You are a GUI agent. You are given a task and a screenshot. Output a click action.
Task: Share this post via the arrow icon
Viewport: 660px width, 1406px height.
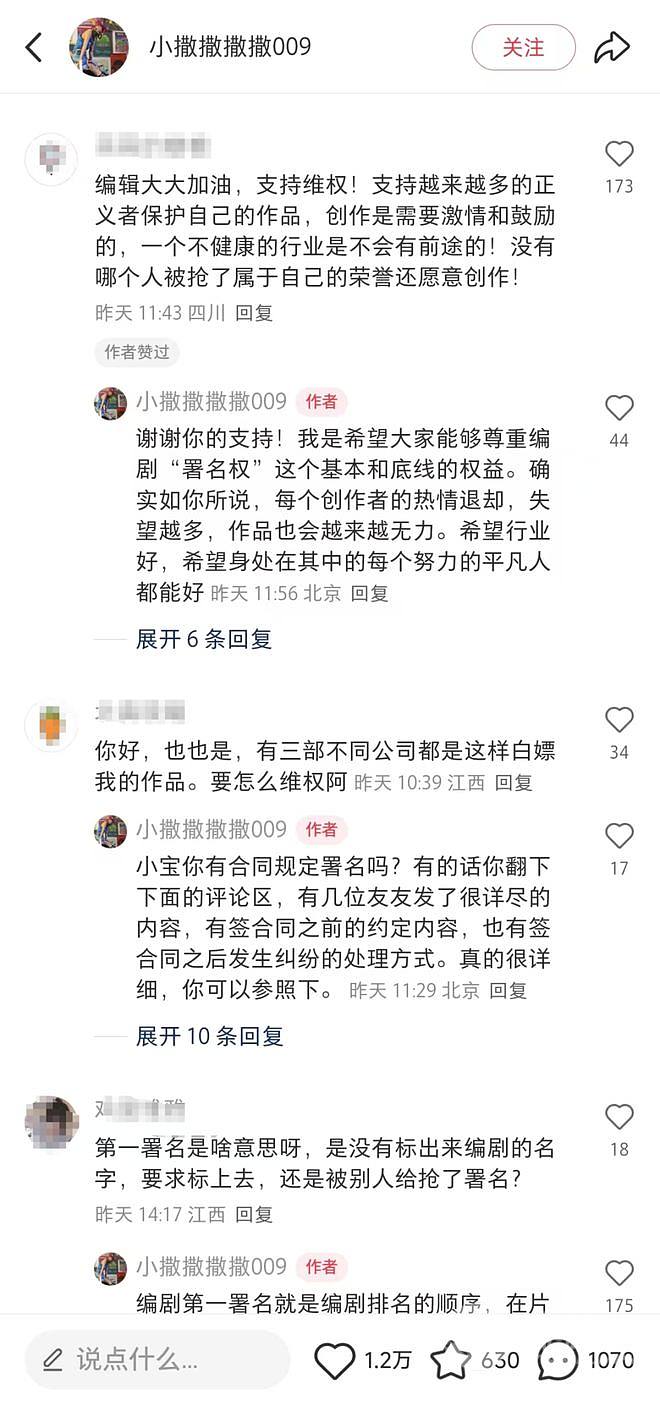[x=611, y=47]
